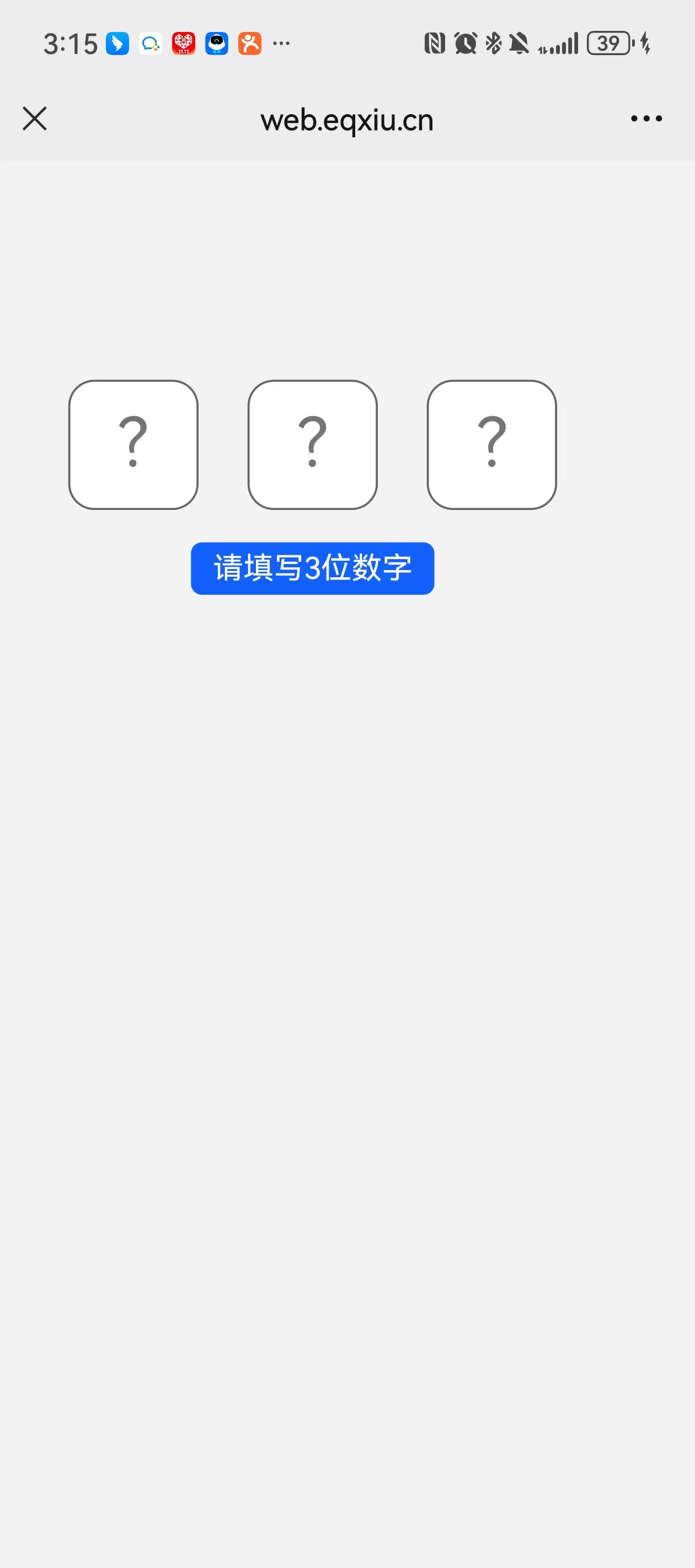Screen dimensions: 695x1568
Task: Select the last question mark digit box
Action: 491,445
